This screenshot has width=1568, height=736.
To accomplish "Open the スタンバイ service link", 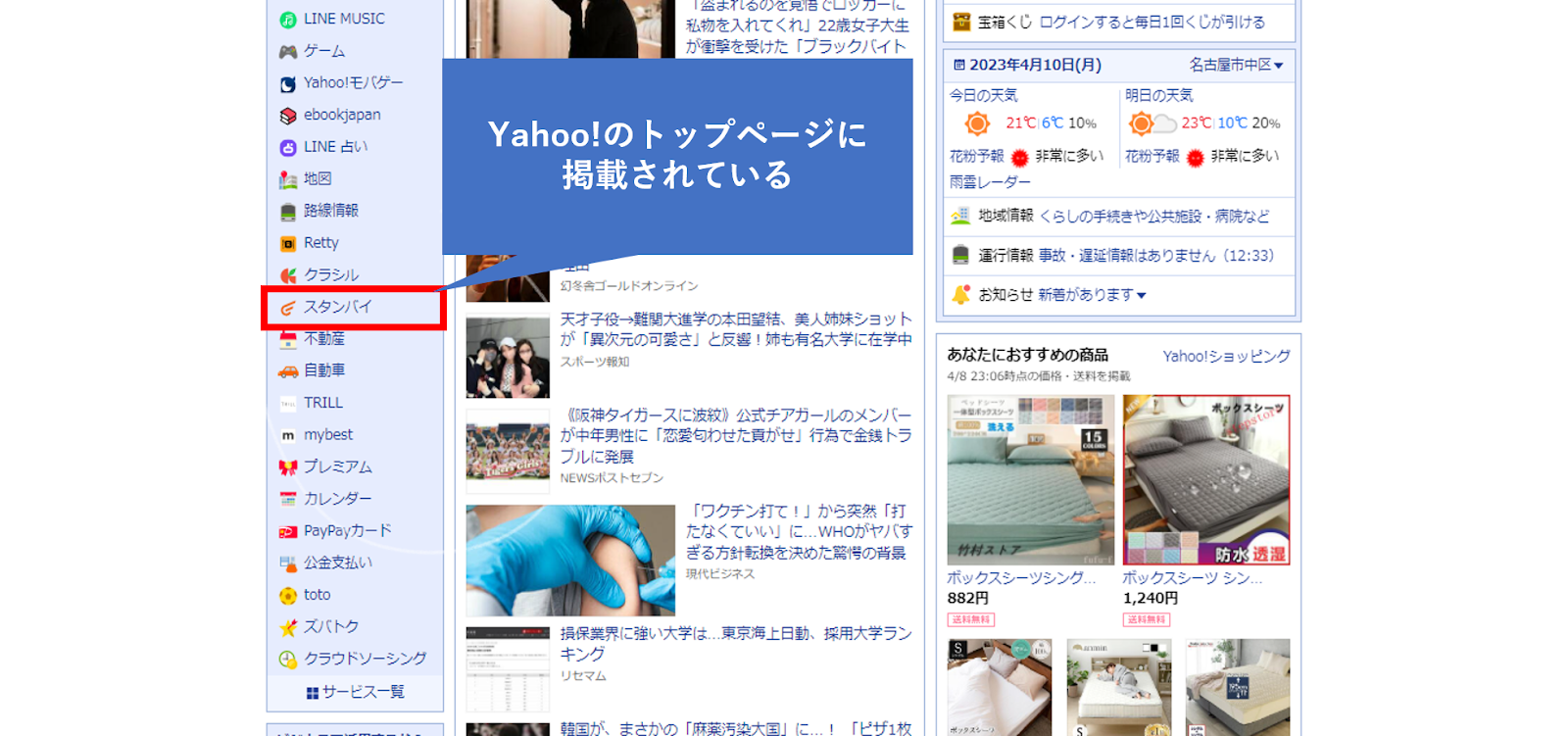I will pyautogui.click(x=337, y=307).
